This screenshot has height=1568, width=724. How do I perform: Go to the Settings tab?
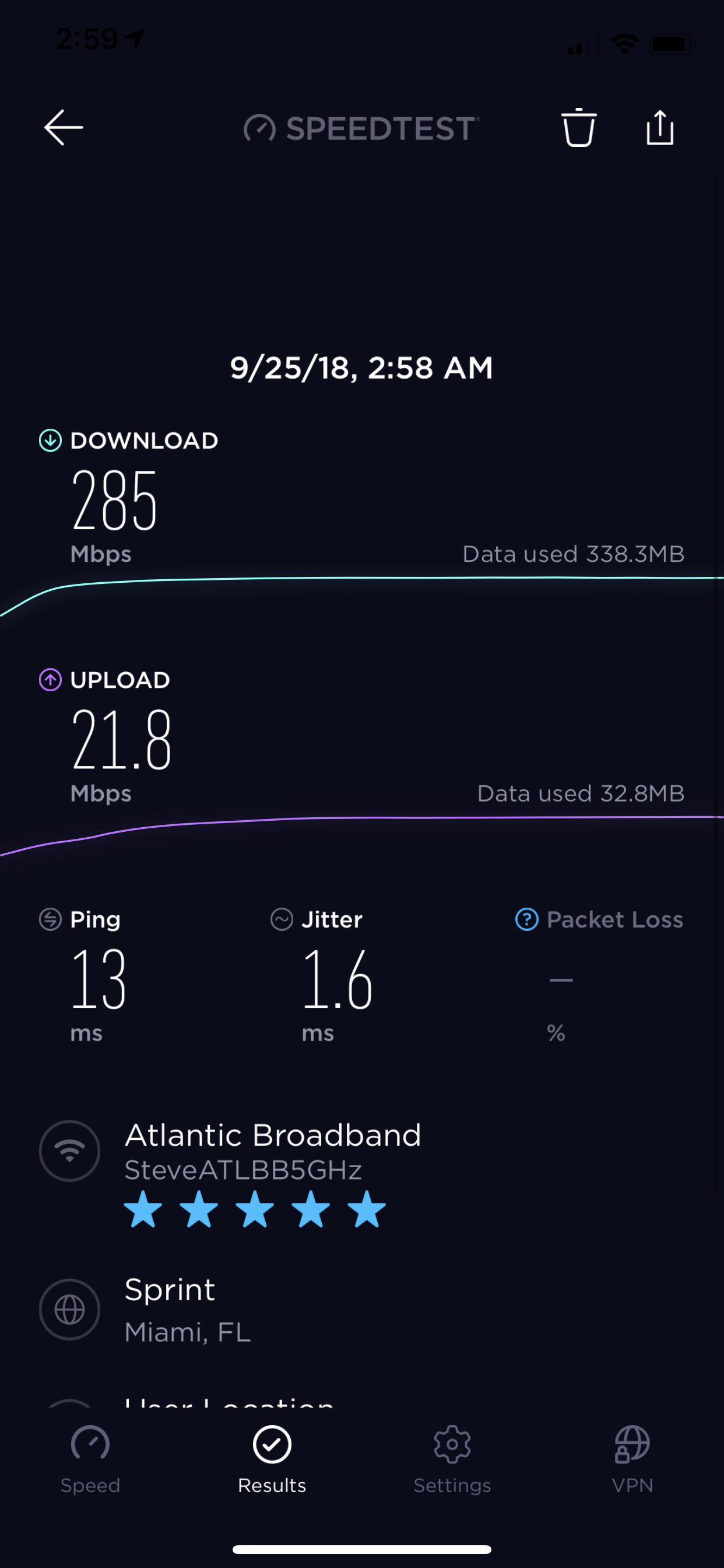(x=452, y=1459)
